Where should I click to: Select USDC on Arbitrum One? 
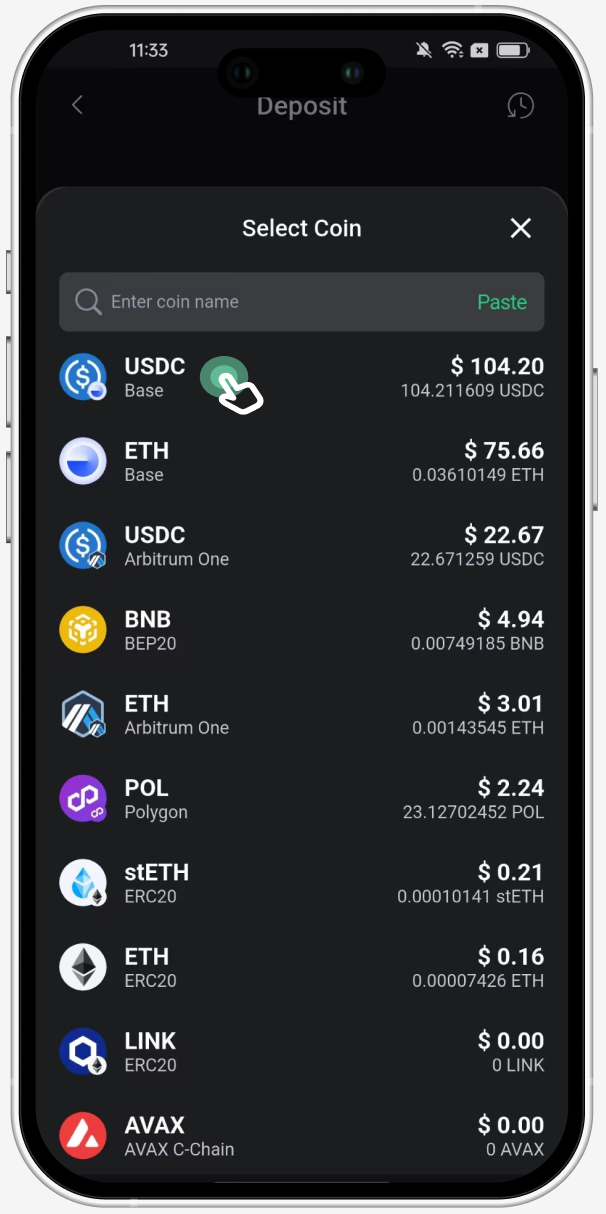click(301, 546)
